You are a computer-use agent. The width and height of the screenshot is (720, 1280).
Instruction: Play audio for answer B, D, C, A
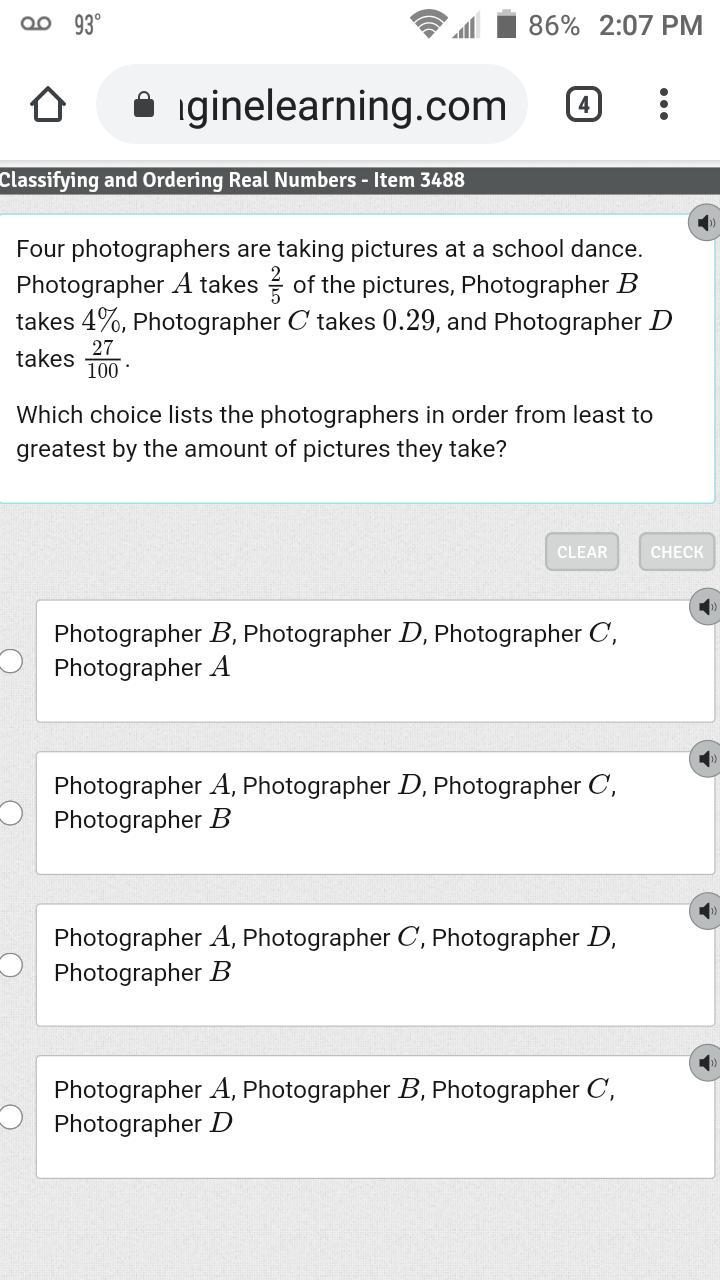point(706,606)
